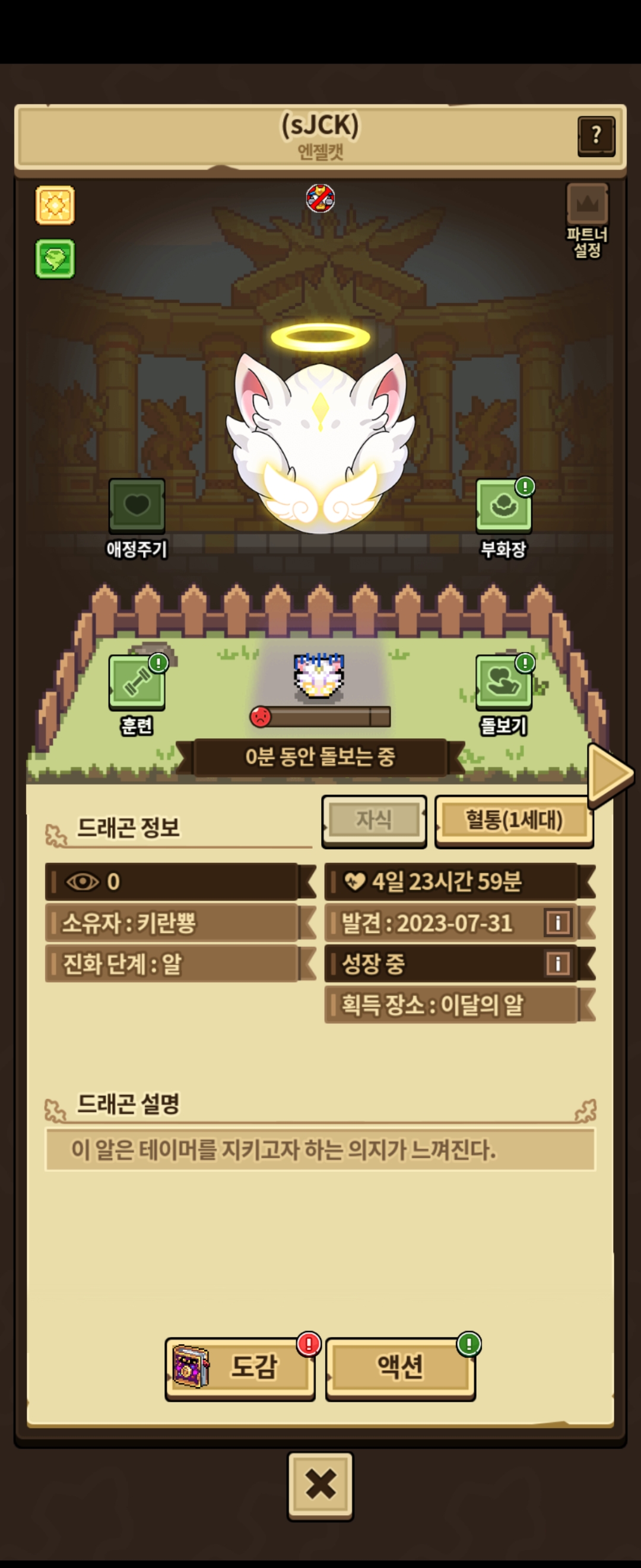The image size is (641, 1568).
Task: Start 훈련 training
Action: coord(137,682)
